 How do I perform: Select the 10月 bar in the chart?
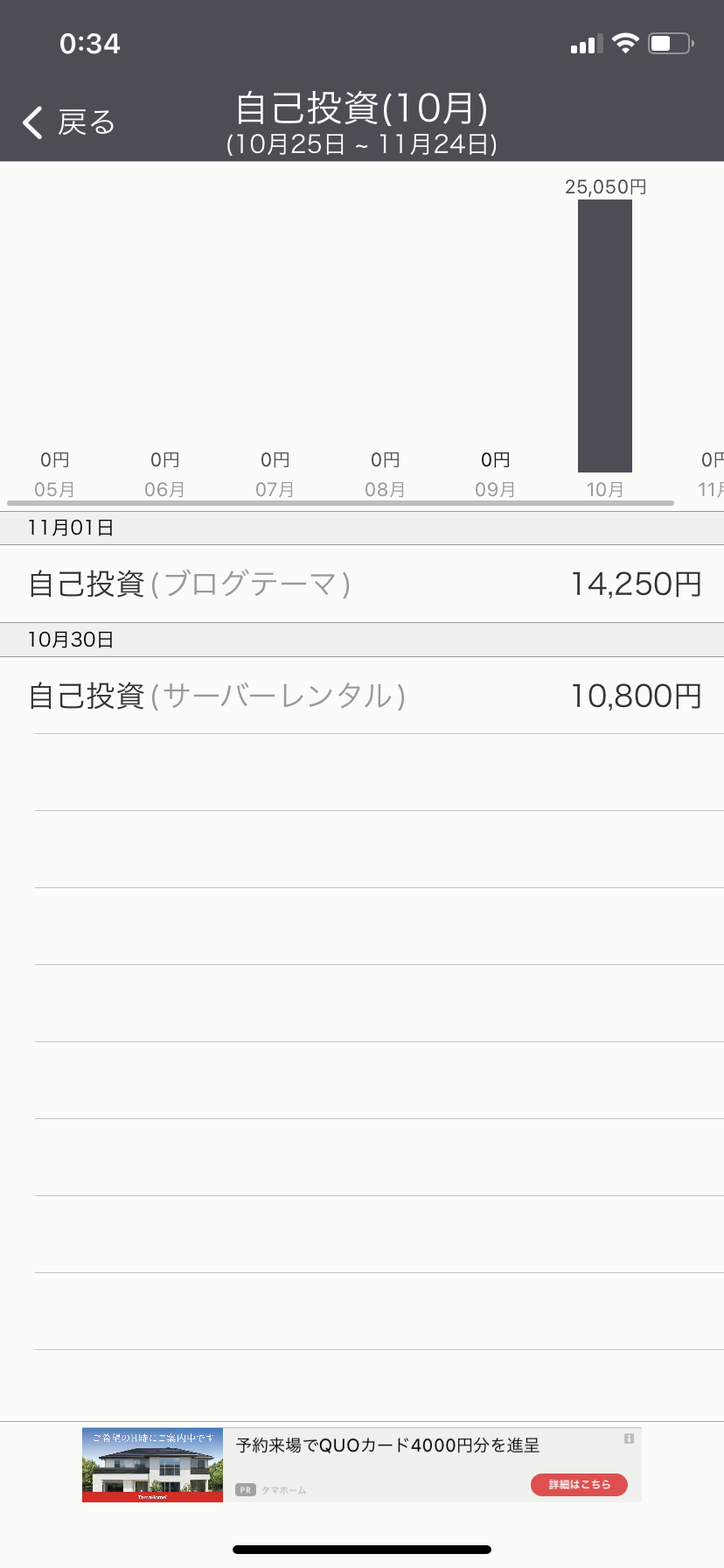pyautogui.click(x=605, y=336)
